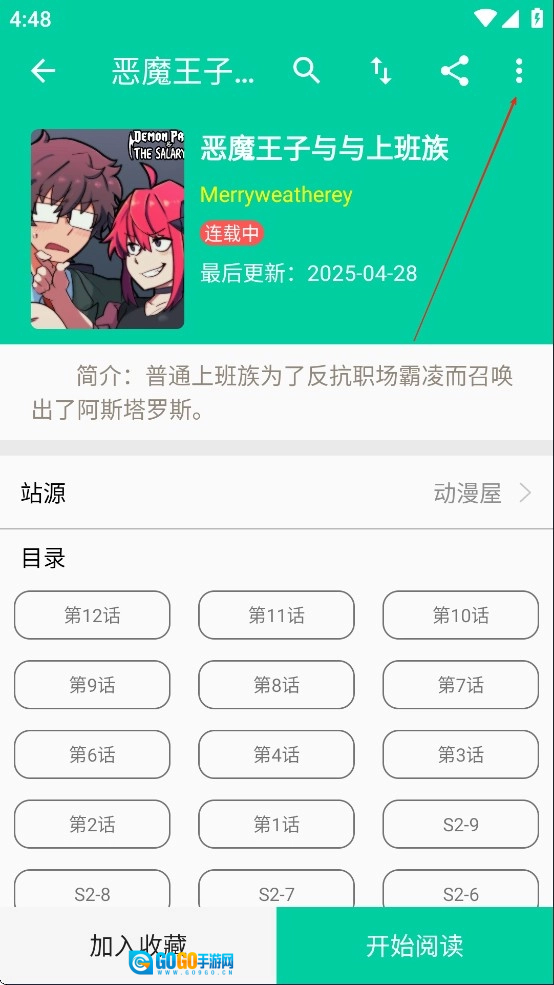Image resolution: width=554 pixels, height=985 pixels.
Task: Open chapter 第1话
Action: pyautogui.click(x=276, y=824)
